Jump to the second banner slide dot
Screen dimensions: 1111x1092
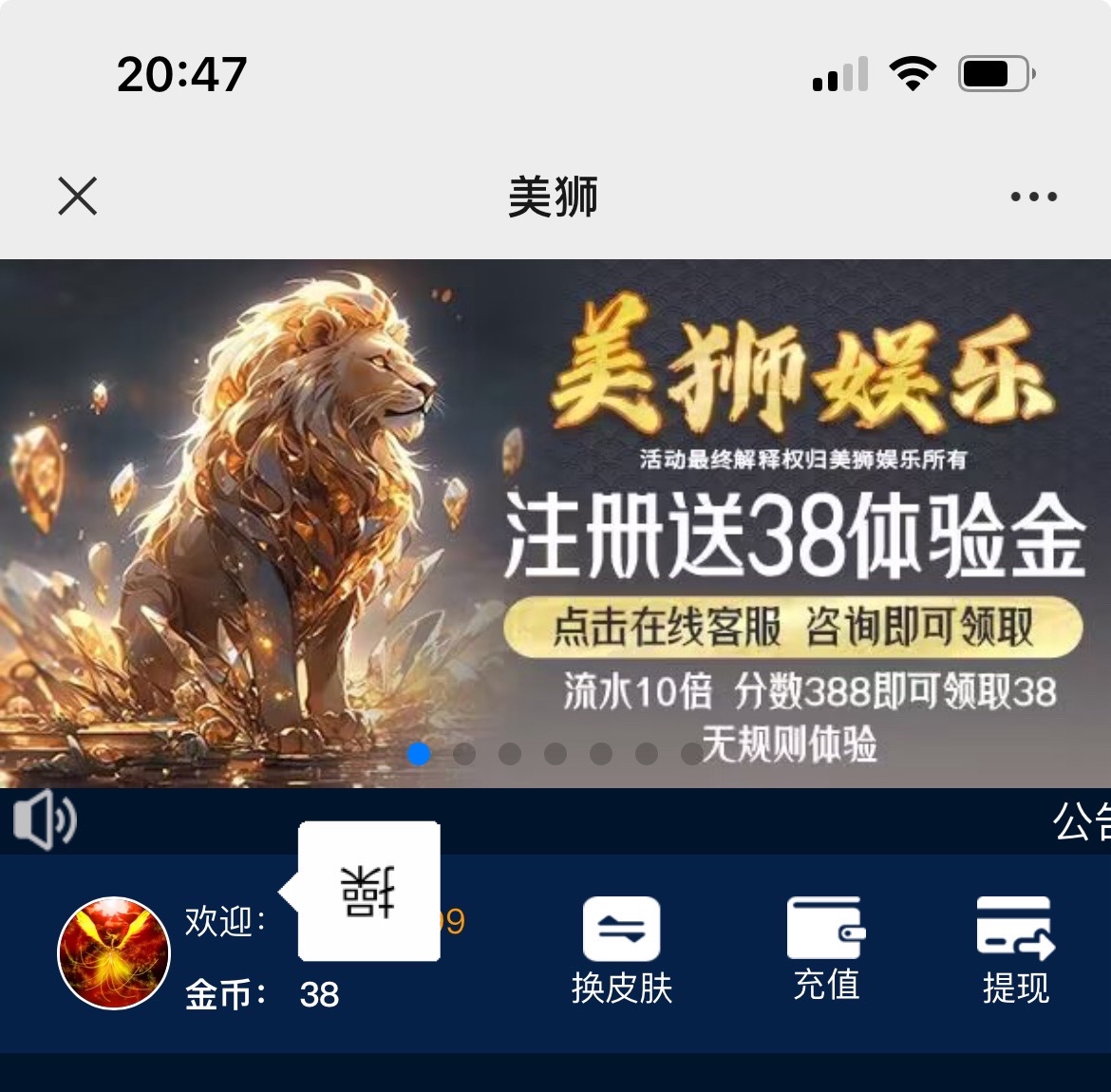pos(464,754)
